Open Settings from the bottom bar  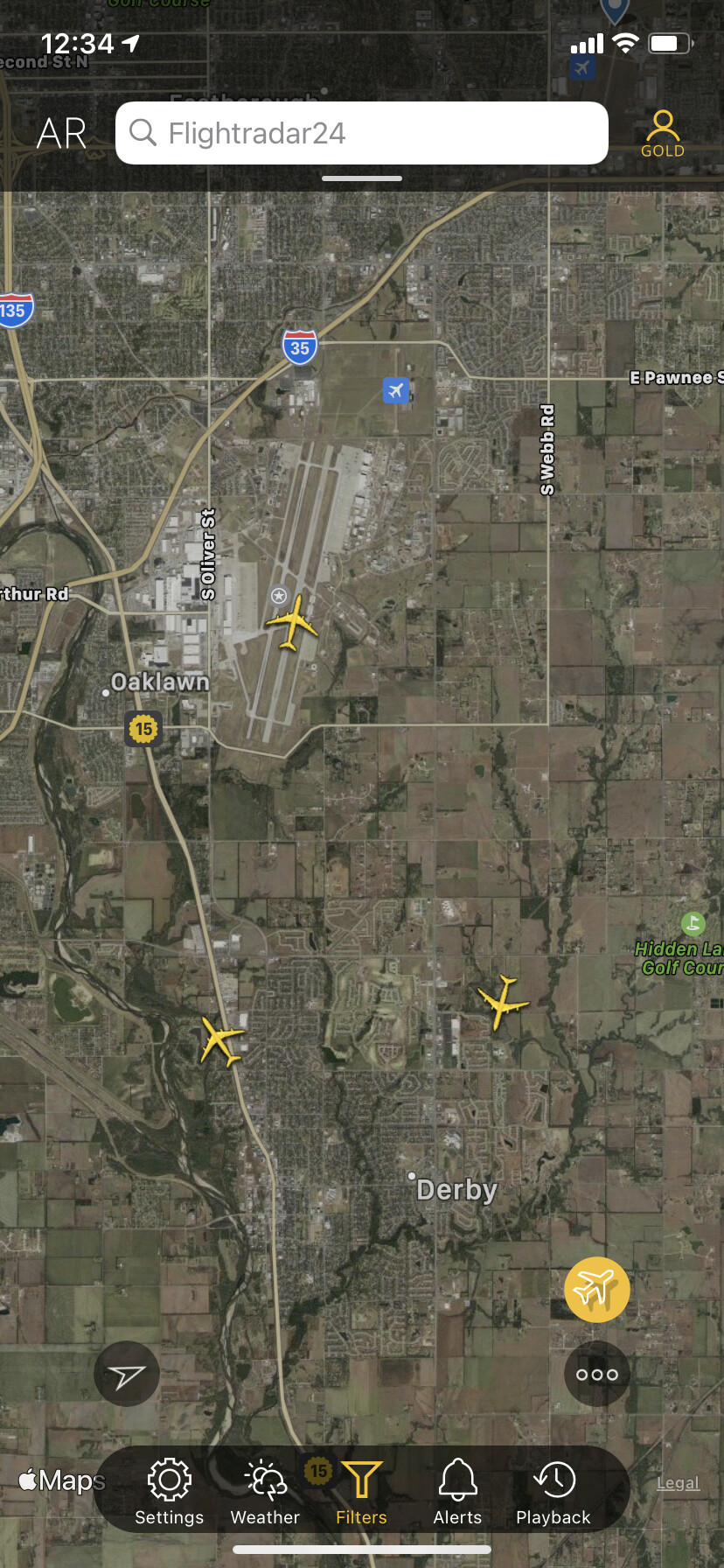(170, 1493)
